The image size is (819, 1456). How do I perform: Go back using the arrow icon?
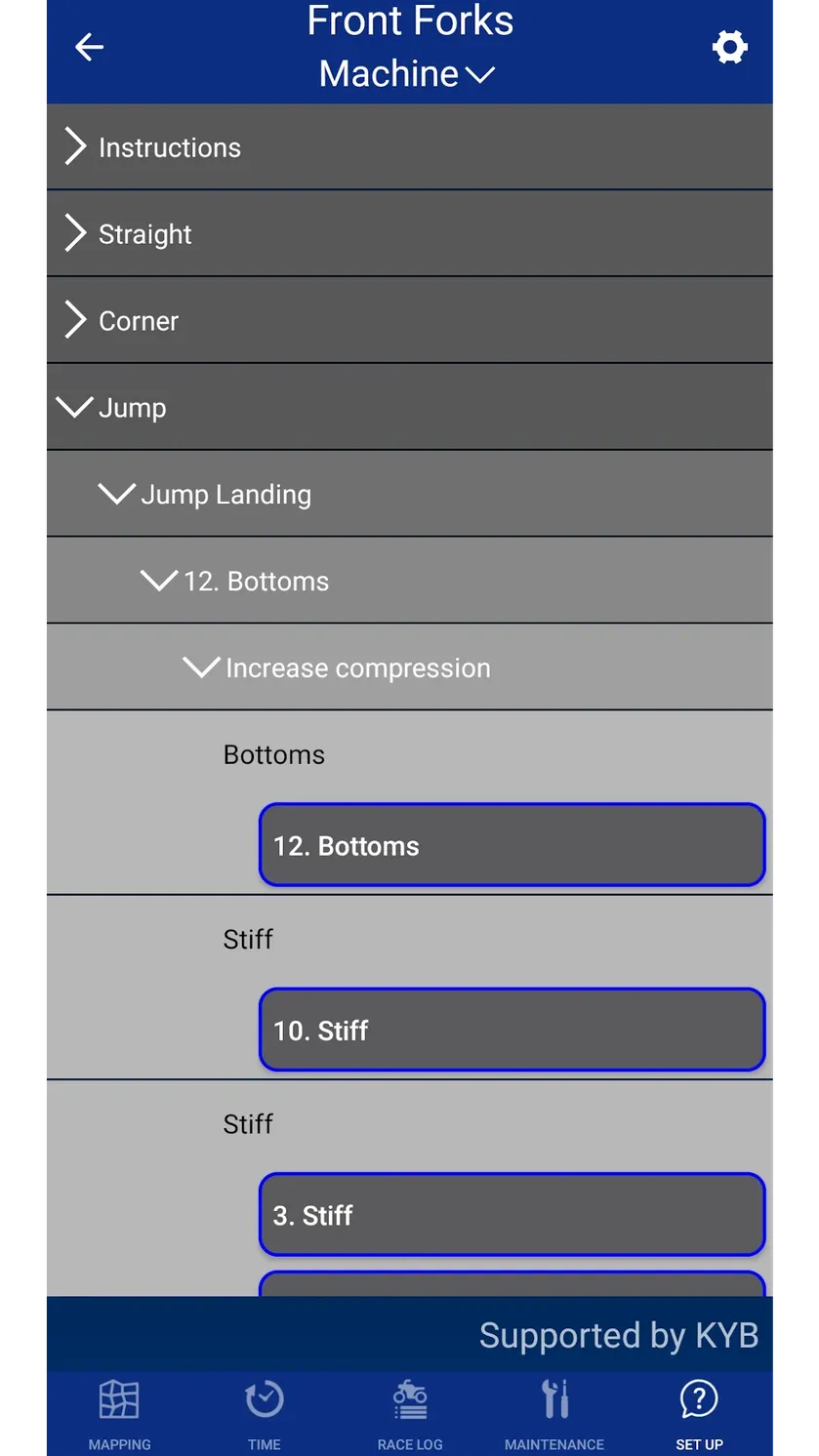pos(89,47)
